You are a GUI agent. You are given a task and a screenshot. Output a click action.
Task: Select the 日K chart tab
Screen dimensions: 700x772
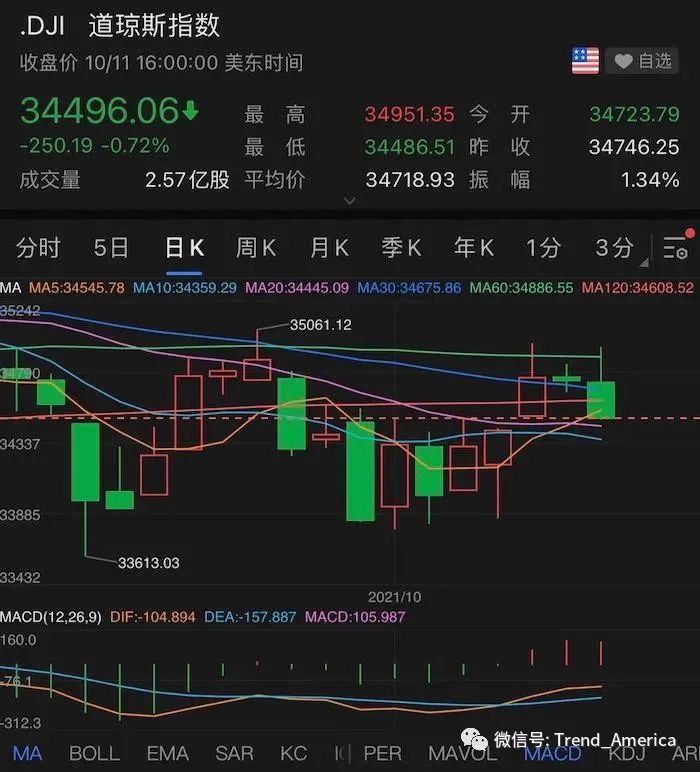(x=185, y=248)
